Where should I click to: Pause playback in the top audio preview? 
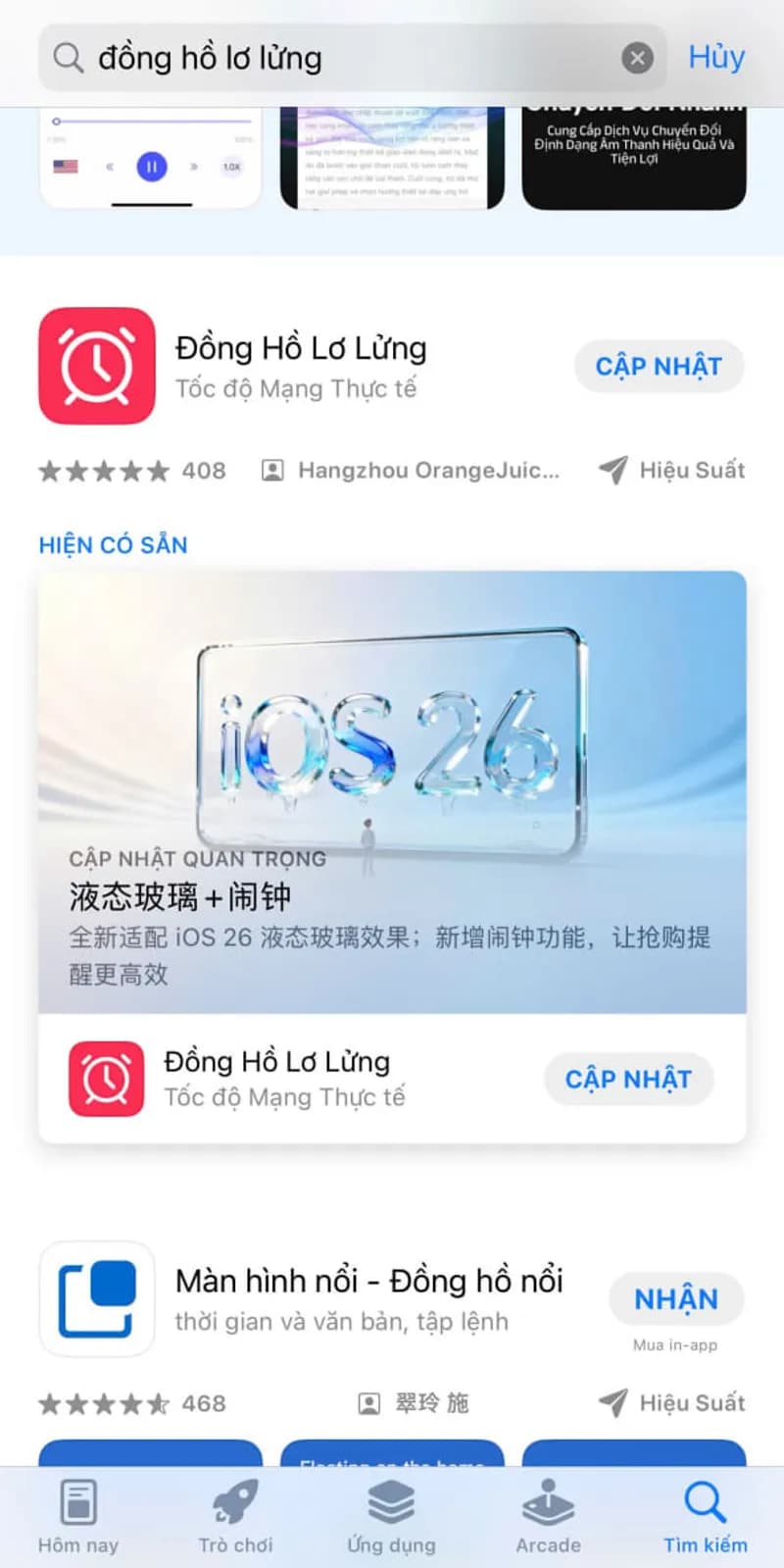[152, 166]
